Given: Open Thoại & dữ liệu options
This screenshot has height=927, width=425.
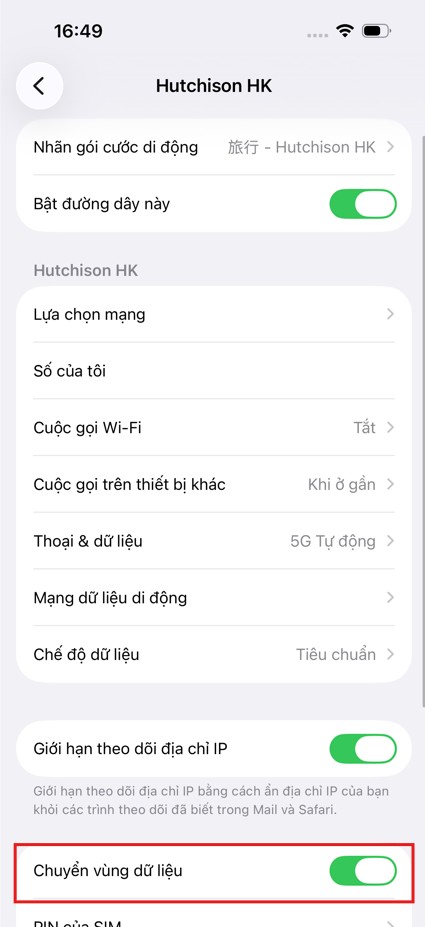Looking at the screenshot, I should 213,541.
